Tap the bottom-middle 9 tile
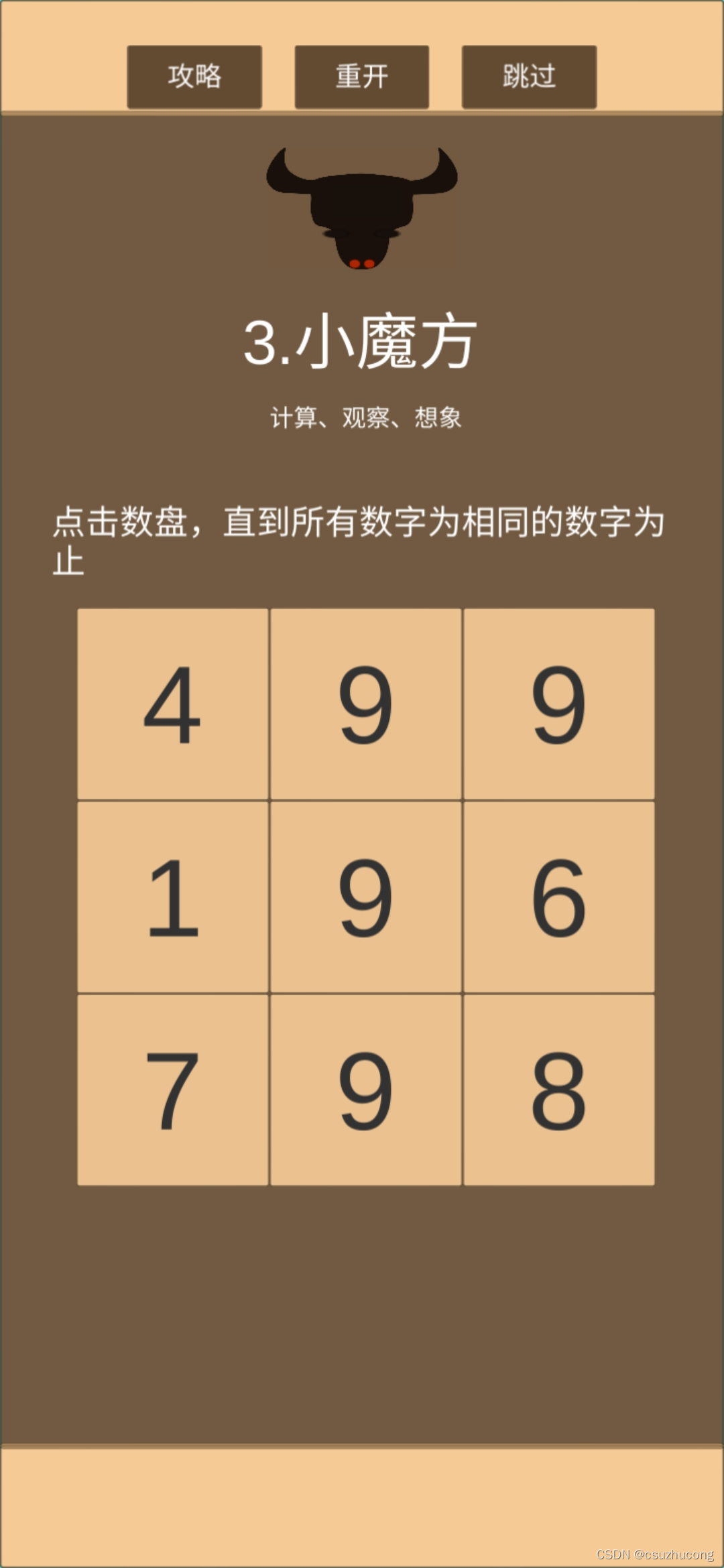Image resolution: width=724 pixels, height=1568 pixels. (x=365, y=1089)
